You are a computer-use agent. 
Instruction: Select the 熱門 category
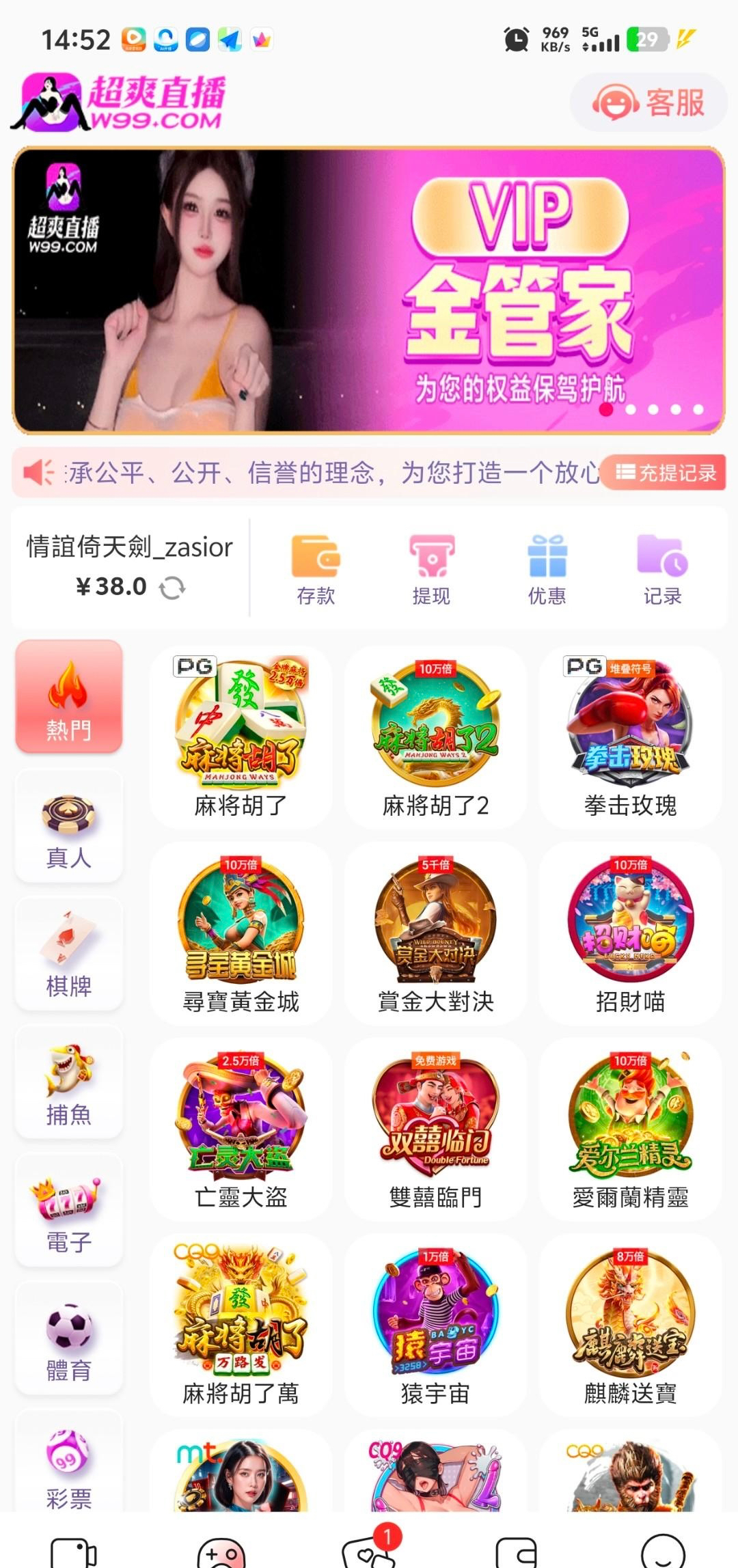tap(69, 697)
